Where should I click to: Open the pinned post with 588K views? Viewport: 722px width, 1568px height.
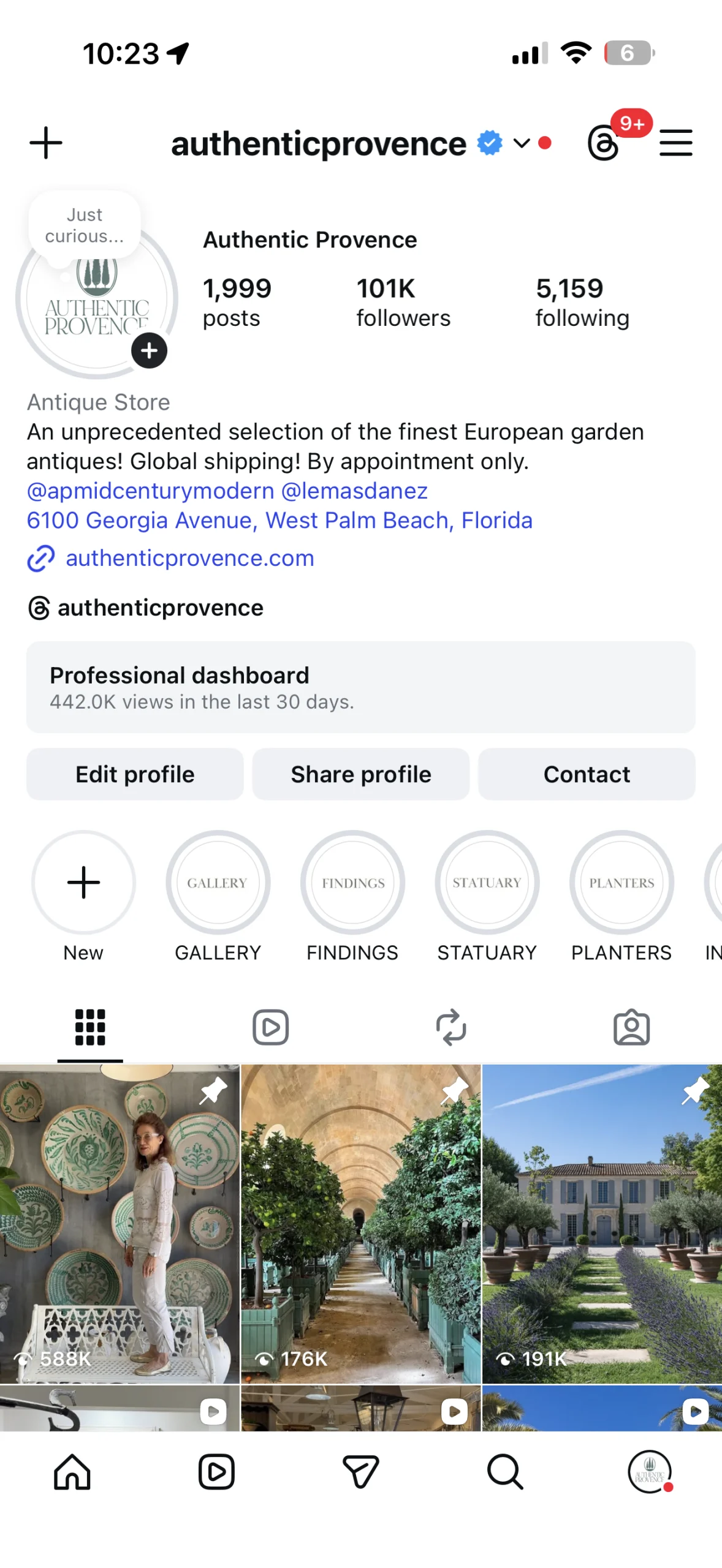(120, 1223)
